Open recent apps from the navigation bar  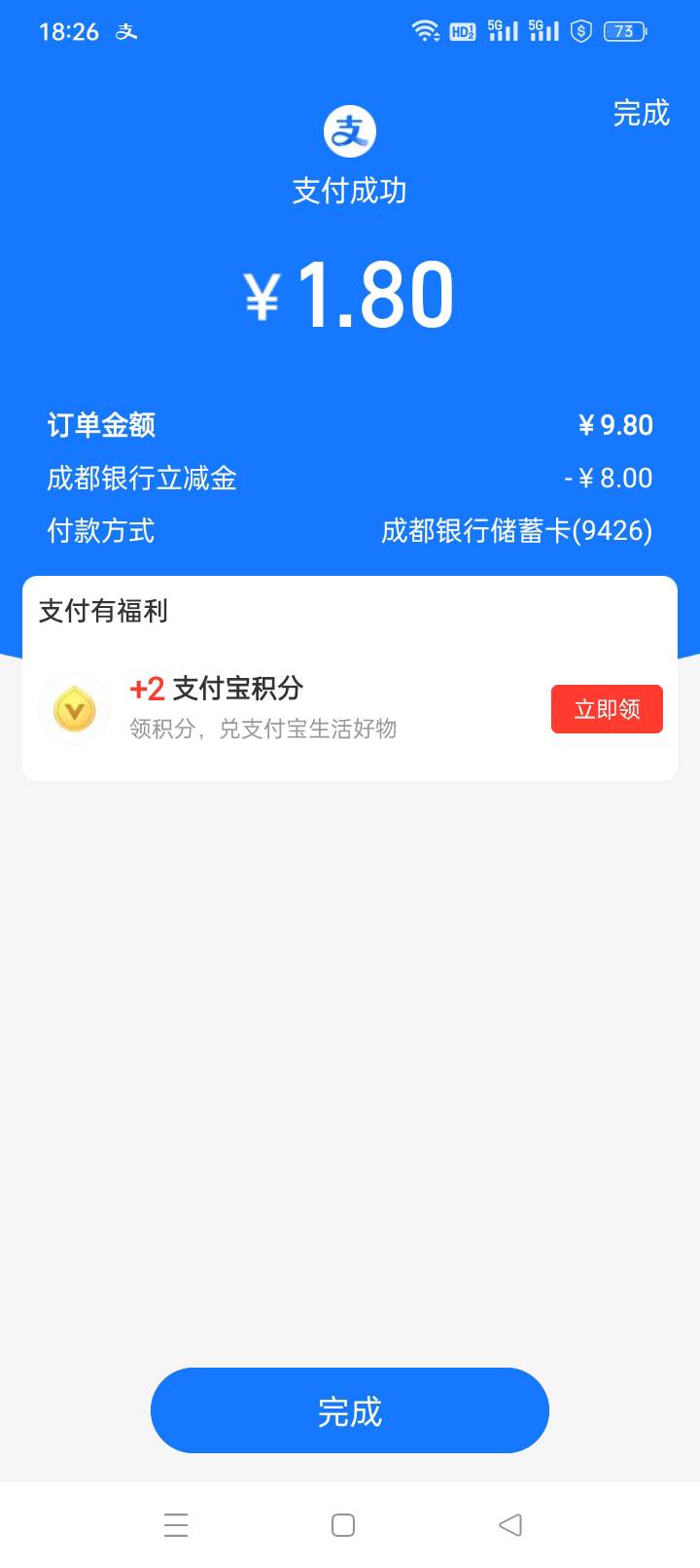coord(176,1524)
